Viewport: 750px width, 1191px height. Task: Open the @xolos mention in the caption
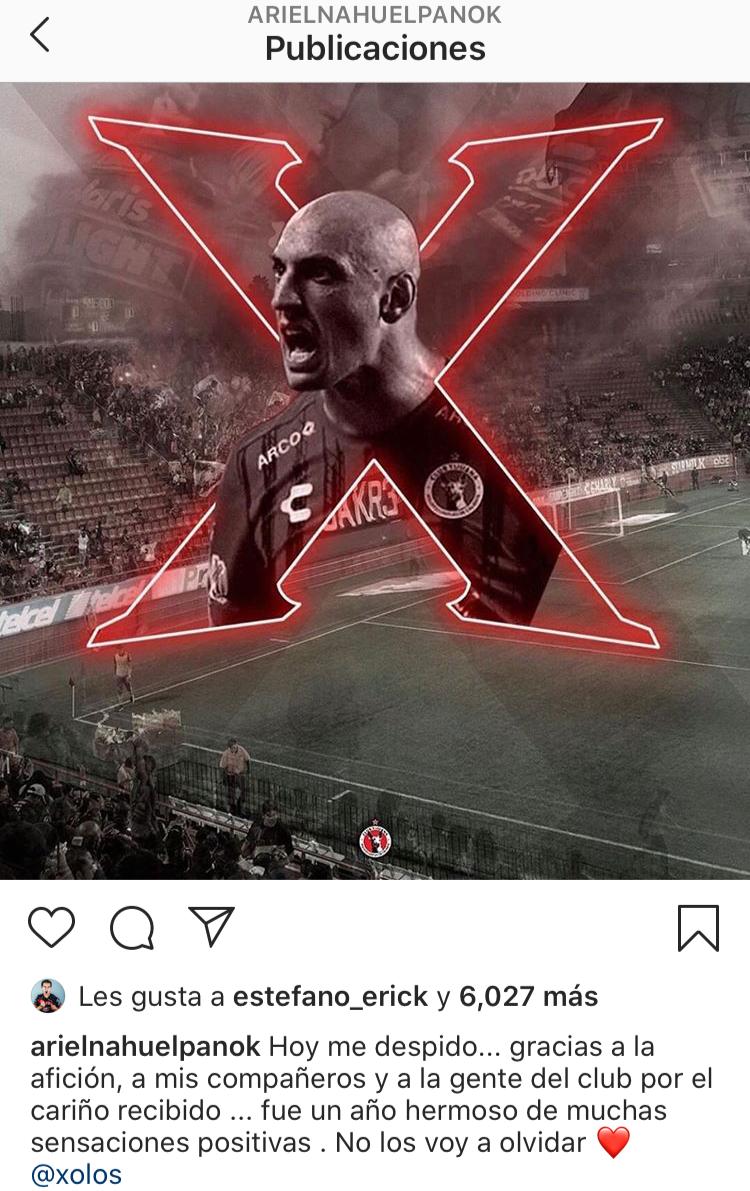pos(77,1175)
